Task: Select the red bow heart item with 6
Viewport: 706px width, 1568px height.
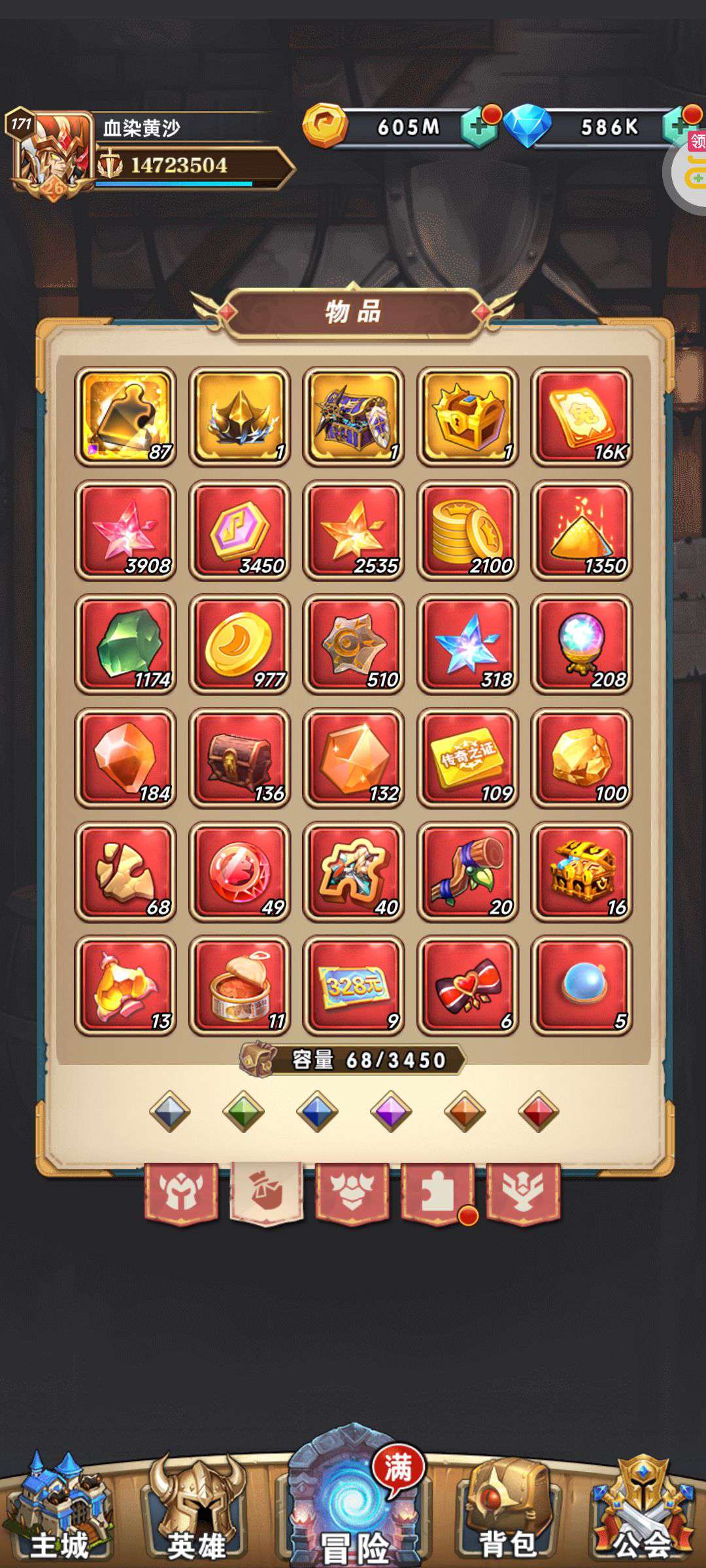Action: 467,986
